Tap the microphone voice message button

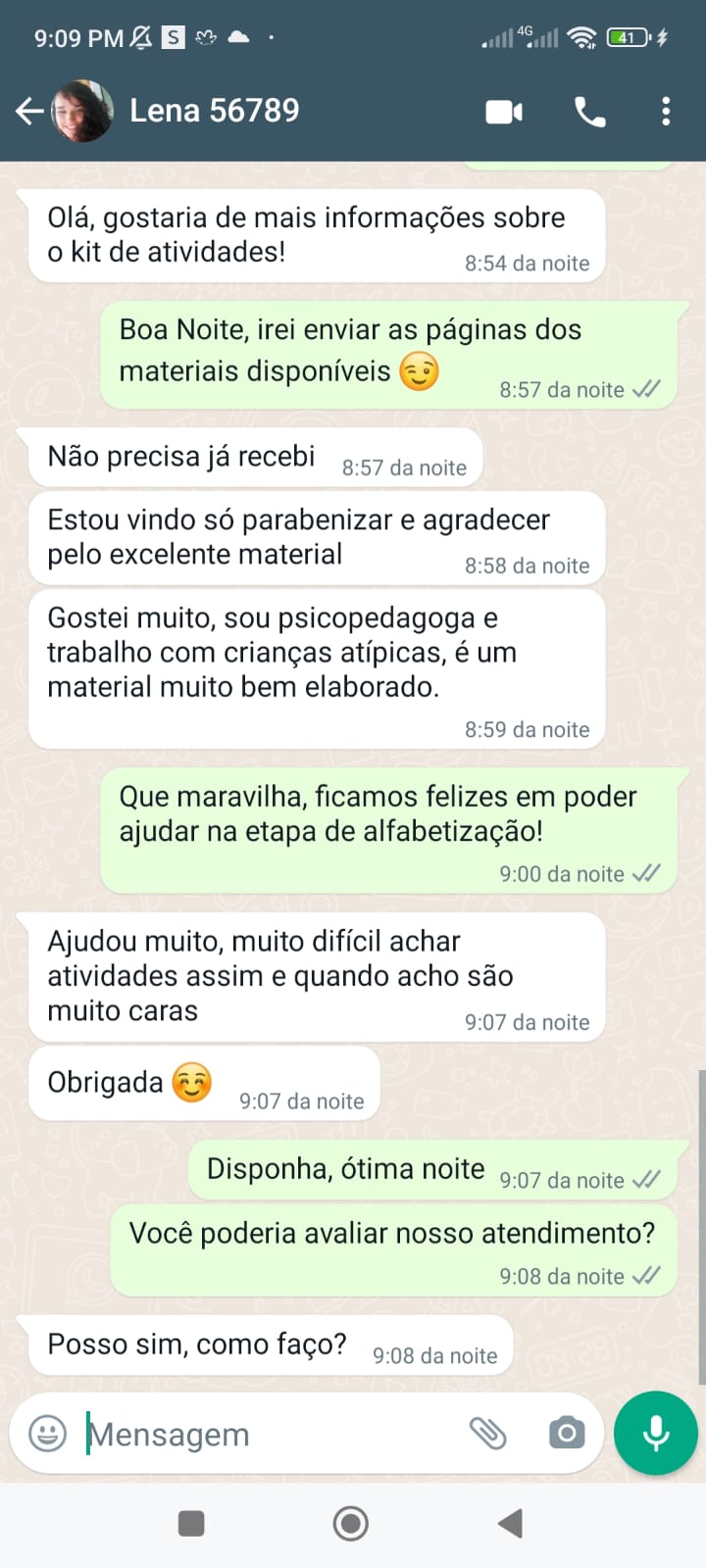(x=656, y=1433)
